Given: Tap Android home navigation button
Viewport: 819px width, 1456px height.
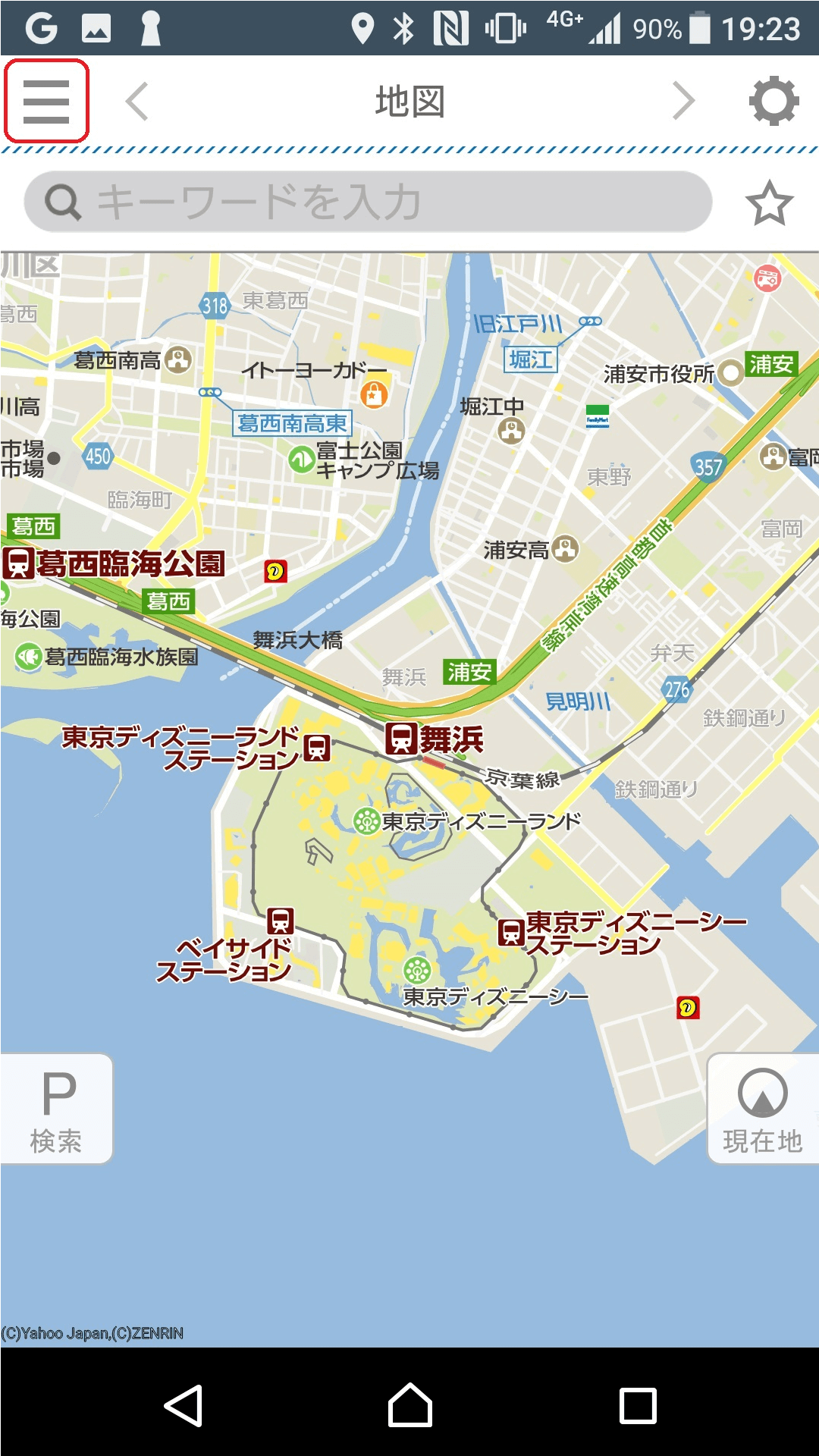Looking at the screenshot, I should coord(409,1405).
